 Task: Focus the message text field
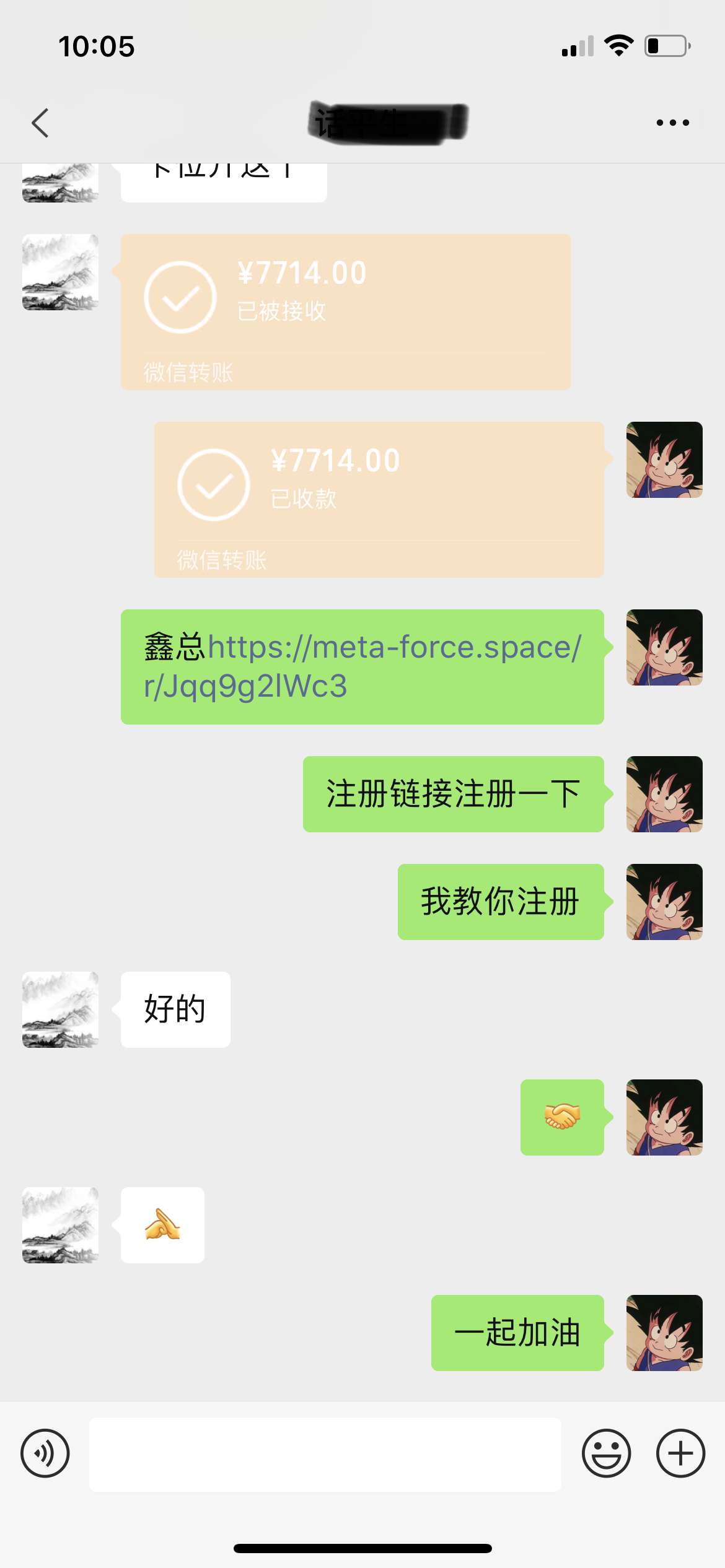(x=325, y=1454)
